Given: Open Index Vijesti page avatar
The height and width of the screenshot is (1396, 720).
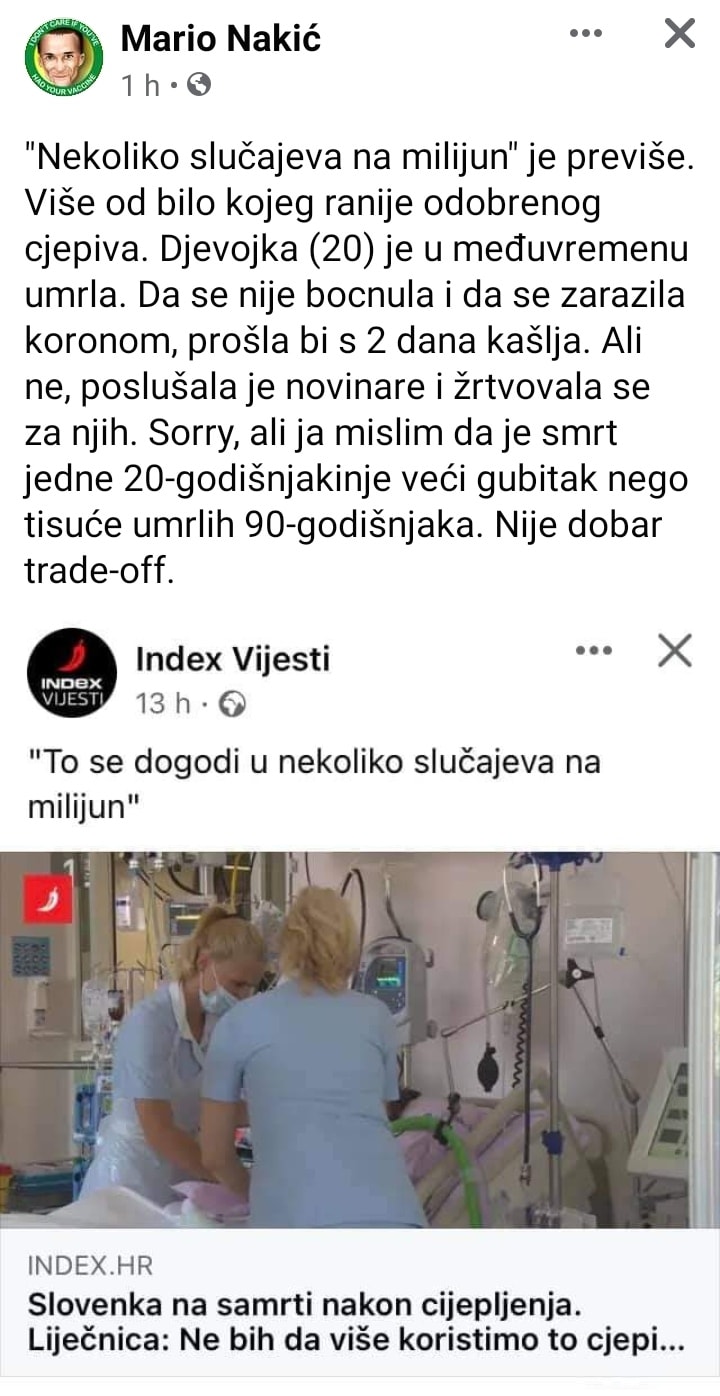Looking at the screenshot, I should coord(71,672).
